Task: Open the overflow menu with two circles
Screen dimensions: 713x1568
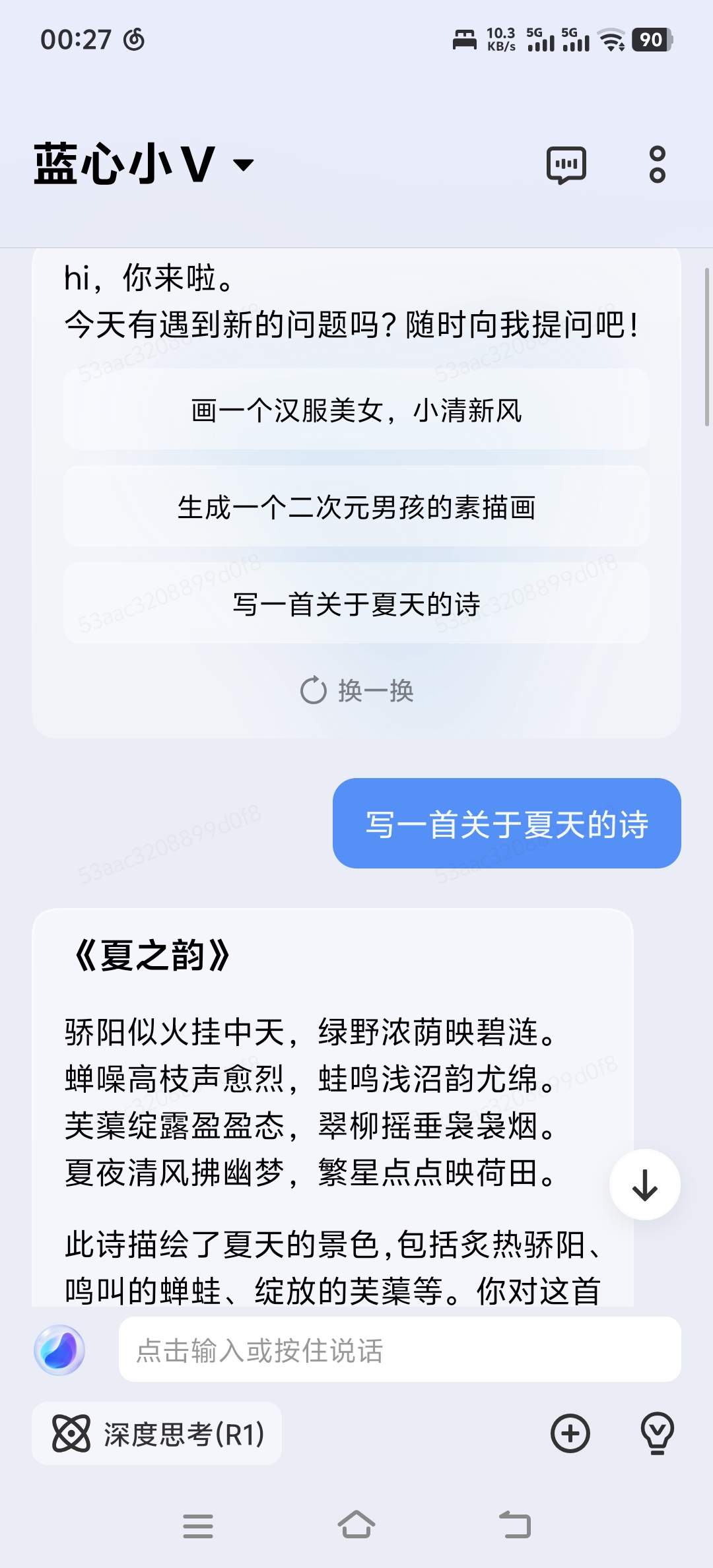Action: click(657, 164)
